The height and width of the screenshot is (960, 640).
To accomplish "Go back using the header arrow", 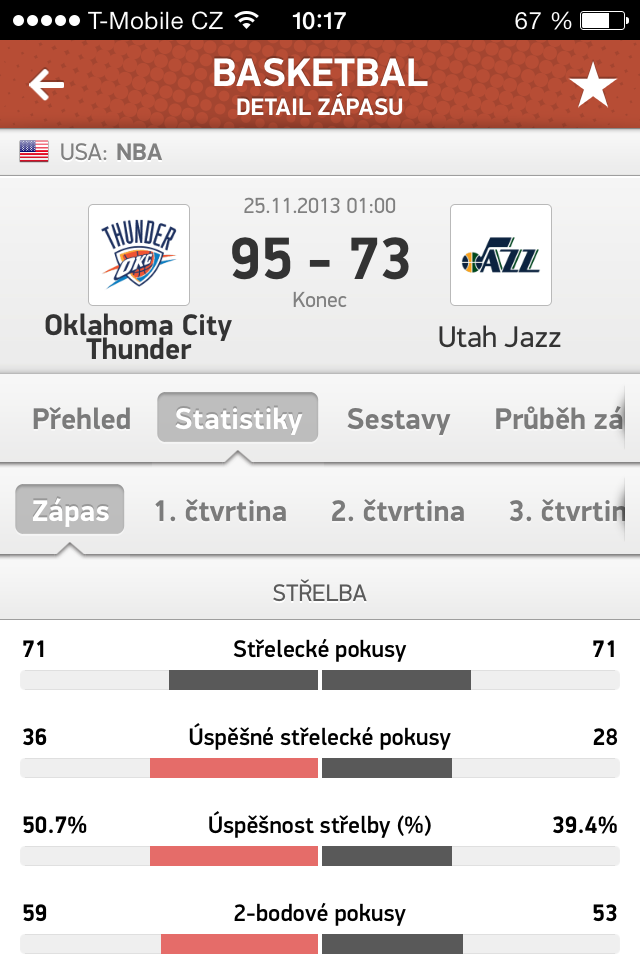I will click(46, 86).
